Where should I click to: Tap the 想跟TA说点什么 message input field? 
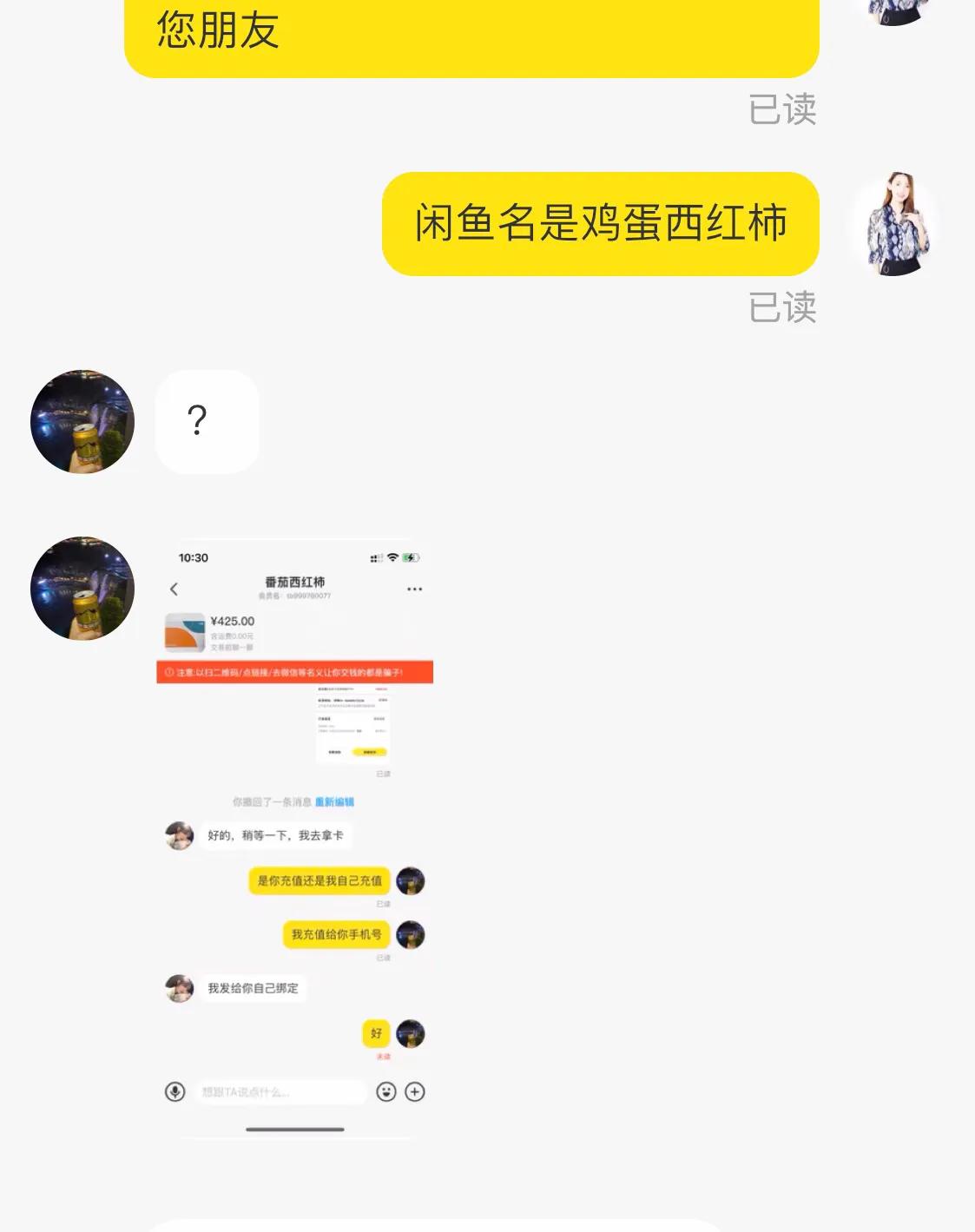(278, 1091)
